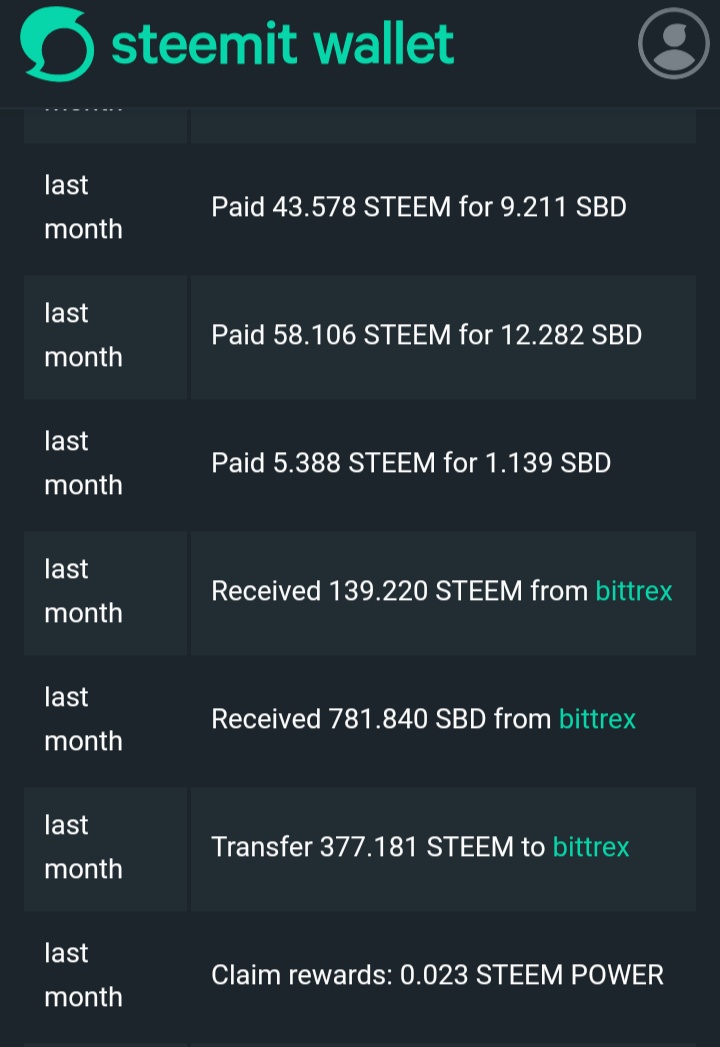Open bittrex link in 139.220 STEEM row

click(x=634, y=591)
